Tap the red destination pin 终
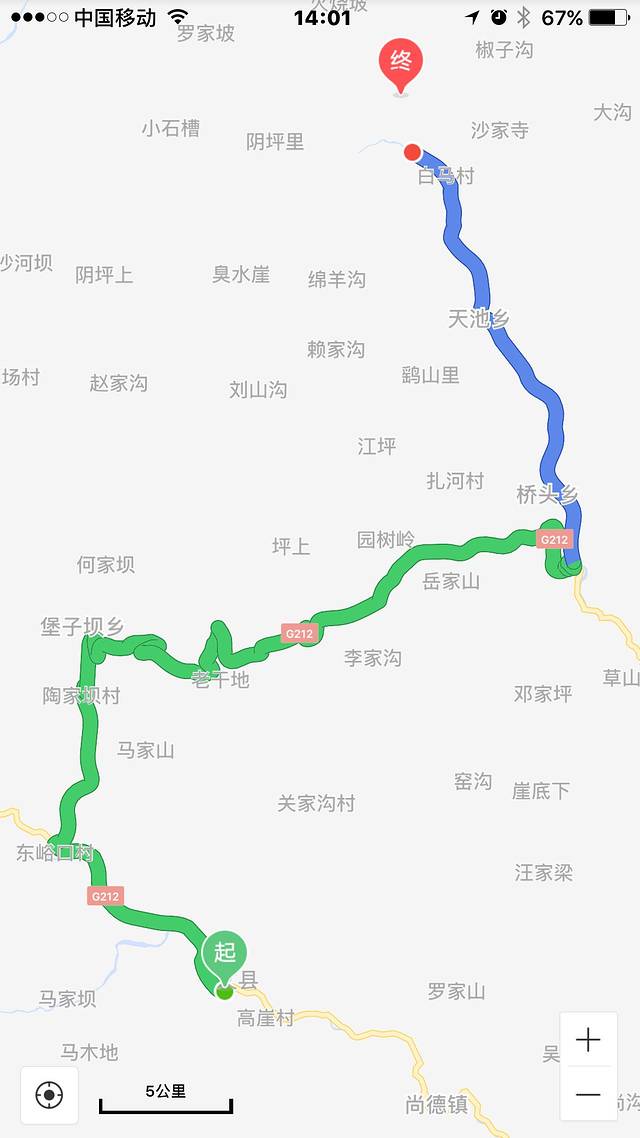The height and width of the screenshot is (1138, 640). click(x=400, y=64)
